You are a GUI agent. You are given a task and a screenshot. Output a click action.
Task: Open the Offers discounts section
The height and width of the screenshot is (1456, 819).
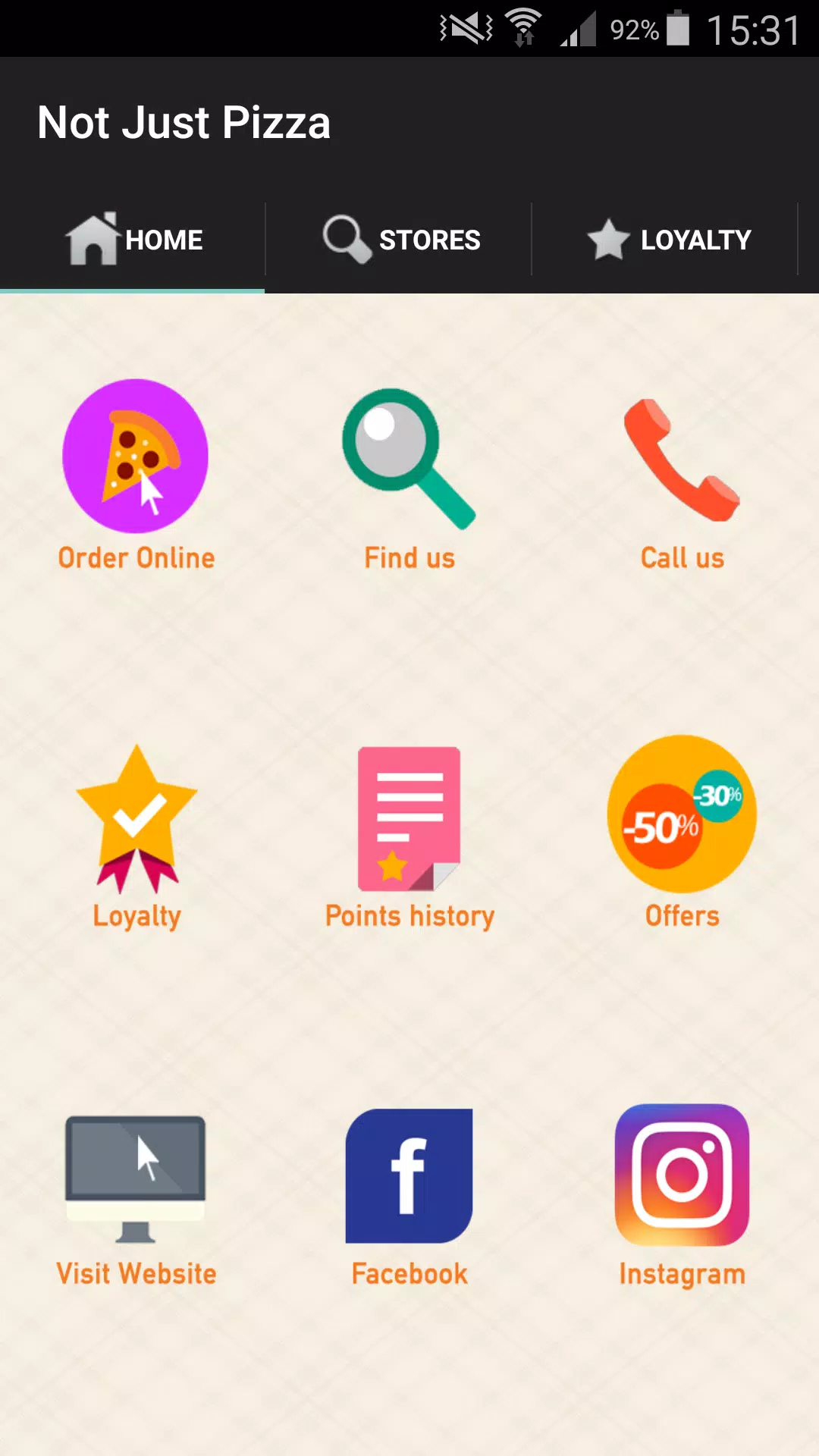pos(682,832)
